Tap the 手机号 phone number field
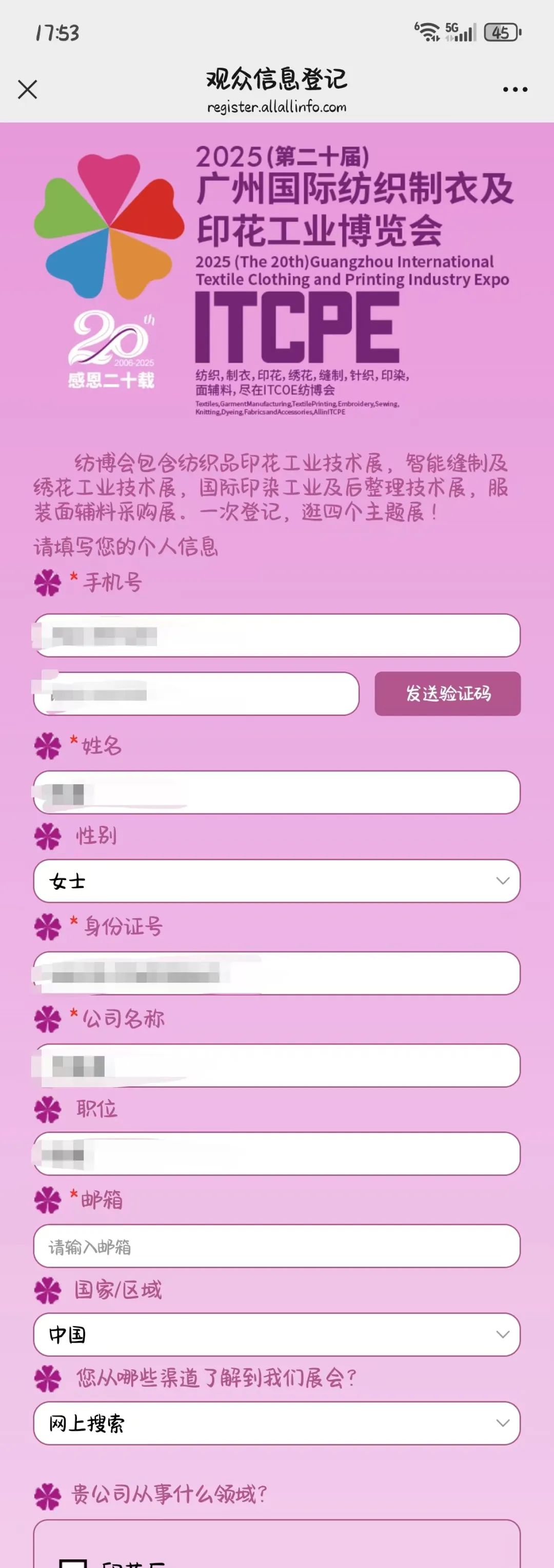Viewport: 554px width, 1568px height. (276, 636)
